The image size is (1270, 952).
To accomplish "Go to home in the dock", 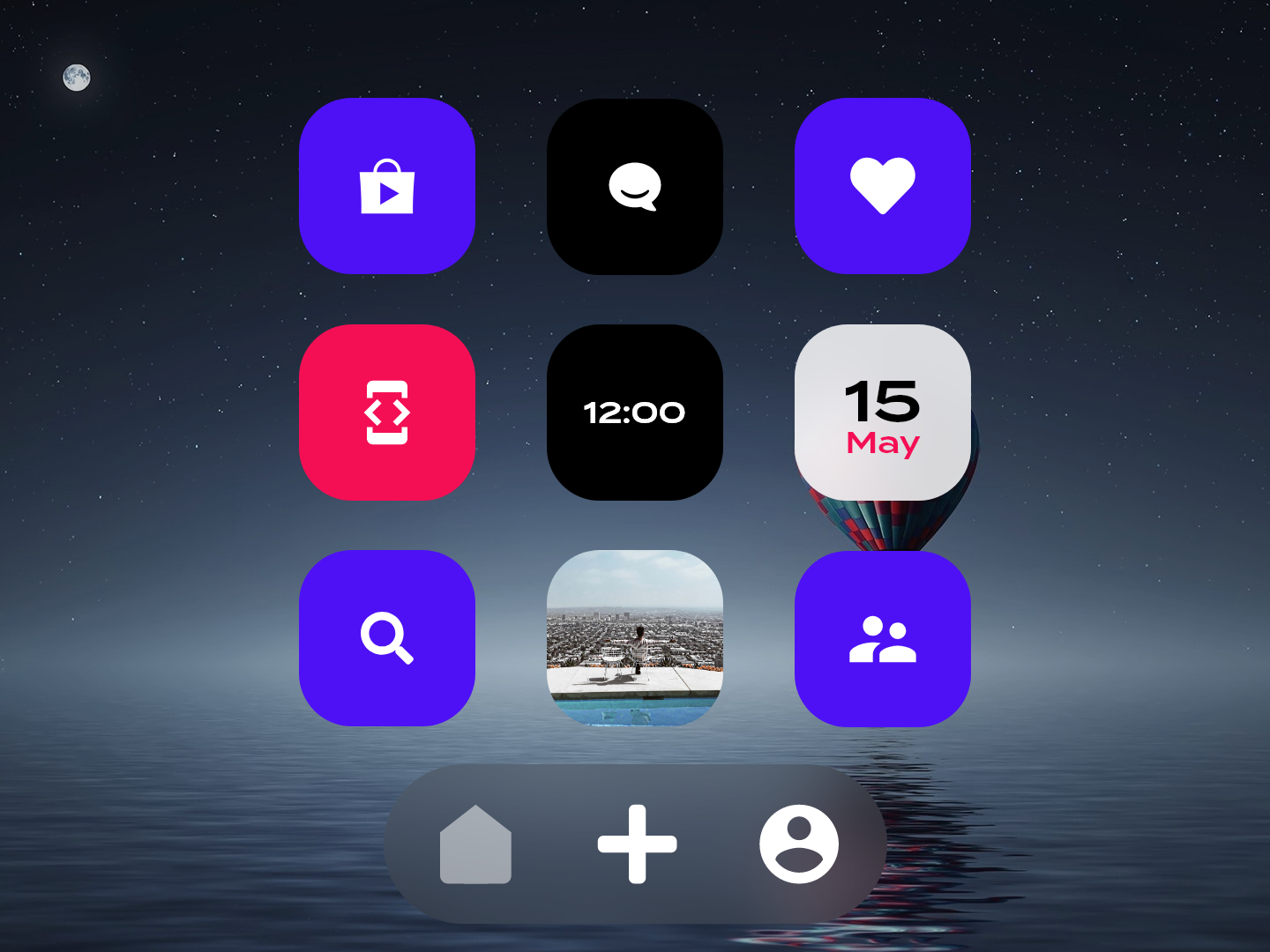I will pyautogui.click(x=475, y=844).
